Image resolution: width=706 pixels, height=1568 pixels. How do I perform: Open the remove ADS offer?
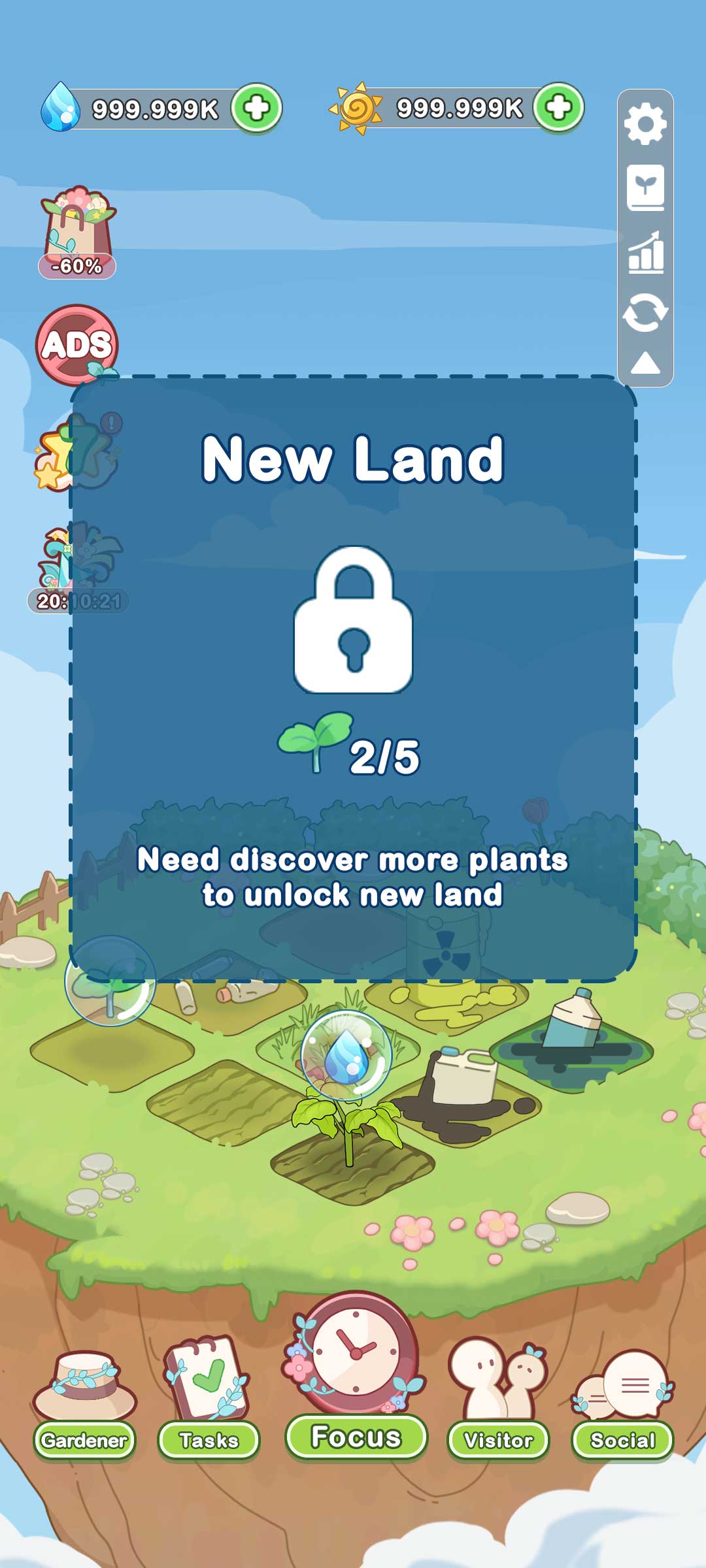tap(76, 345)
